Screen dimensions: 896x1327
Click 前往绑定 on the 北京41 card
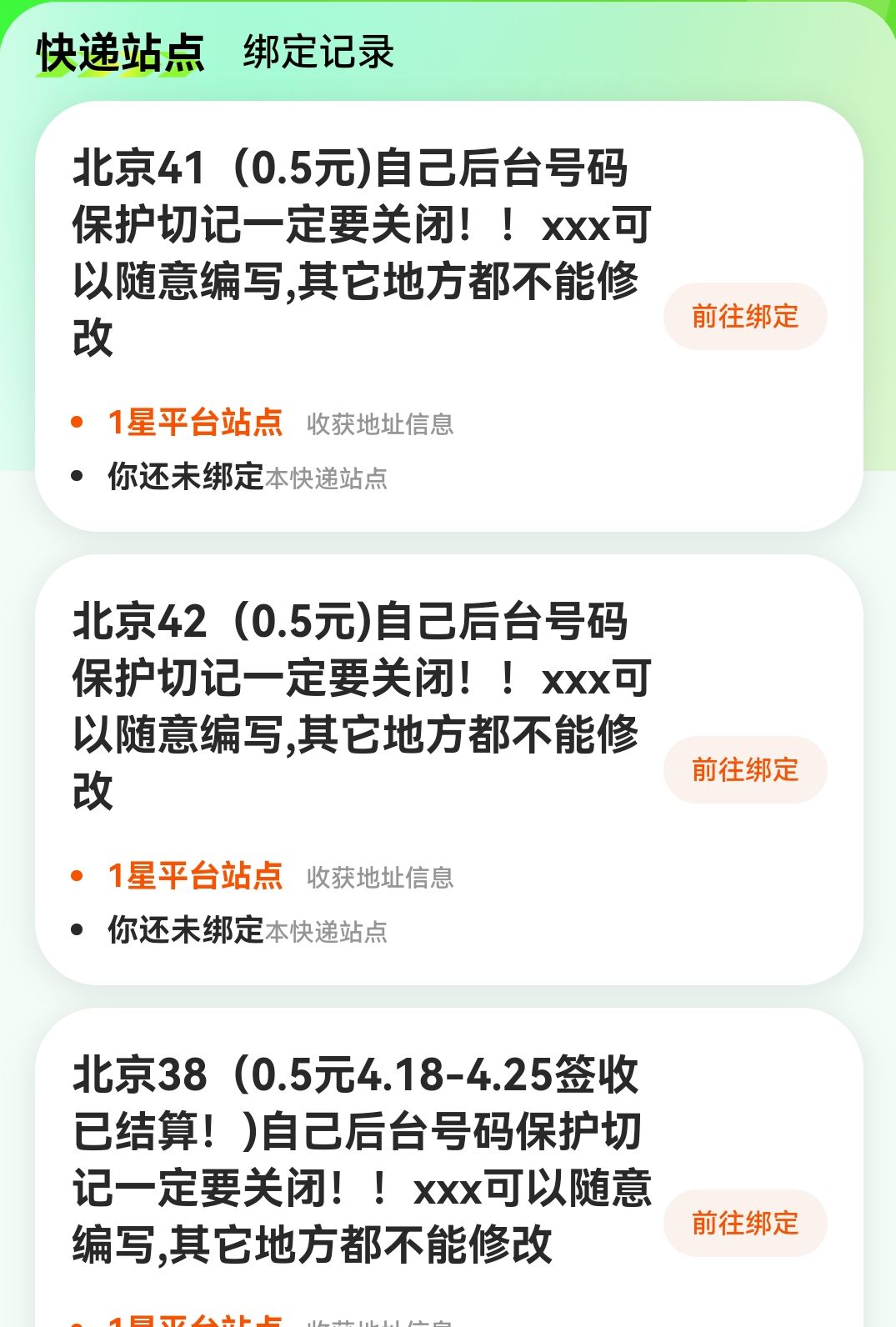coord(744,316)
